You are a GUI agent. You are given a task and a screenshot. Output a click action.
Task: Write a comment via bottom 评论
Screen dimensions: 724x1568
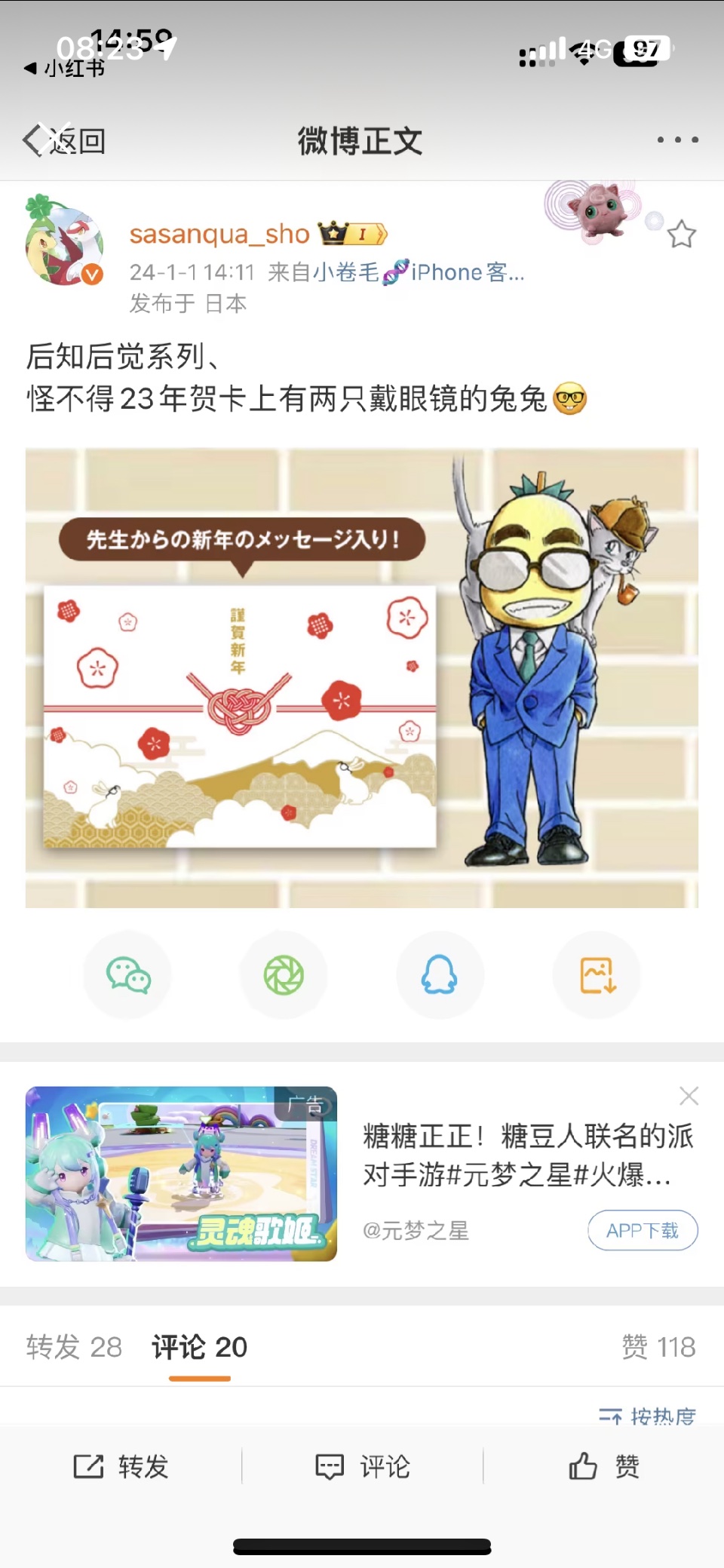point(362,1467)
